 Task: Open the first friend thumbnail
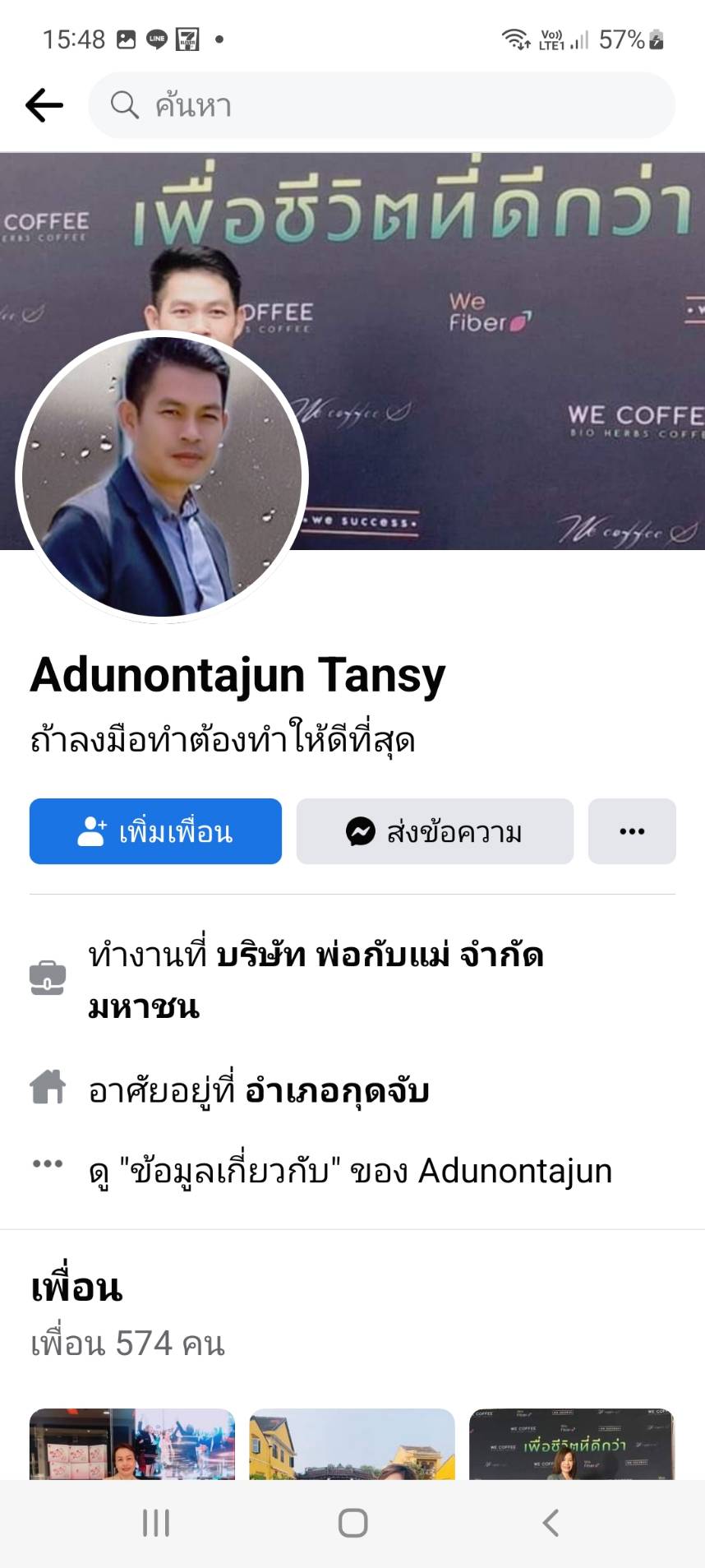point(132,1444)
